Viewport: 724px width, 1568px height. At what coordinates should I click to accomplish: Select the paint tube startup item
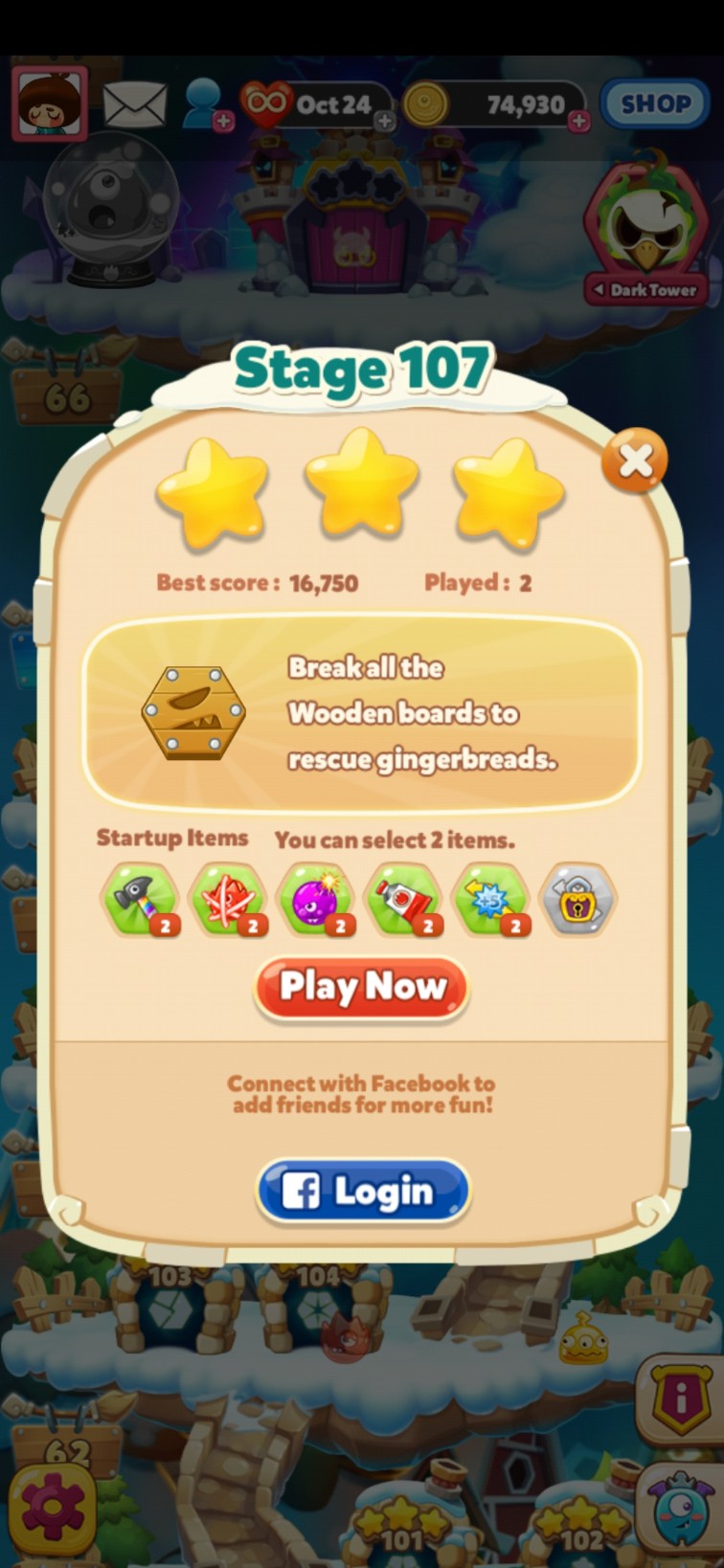tap(404, 899)
